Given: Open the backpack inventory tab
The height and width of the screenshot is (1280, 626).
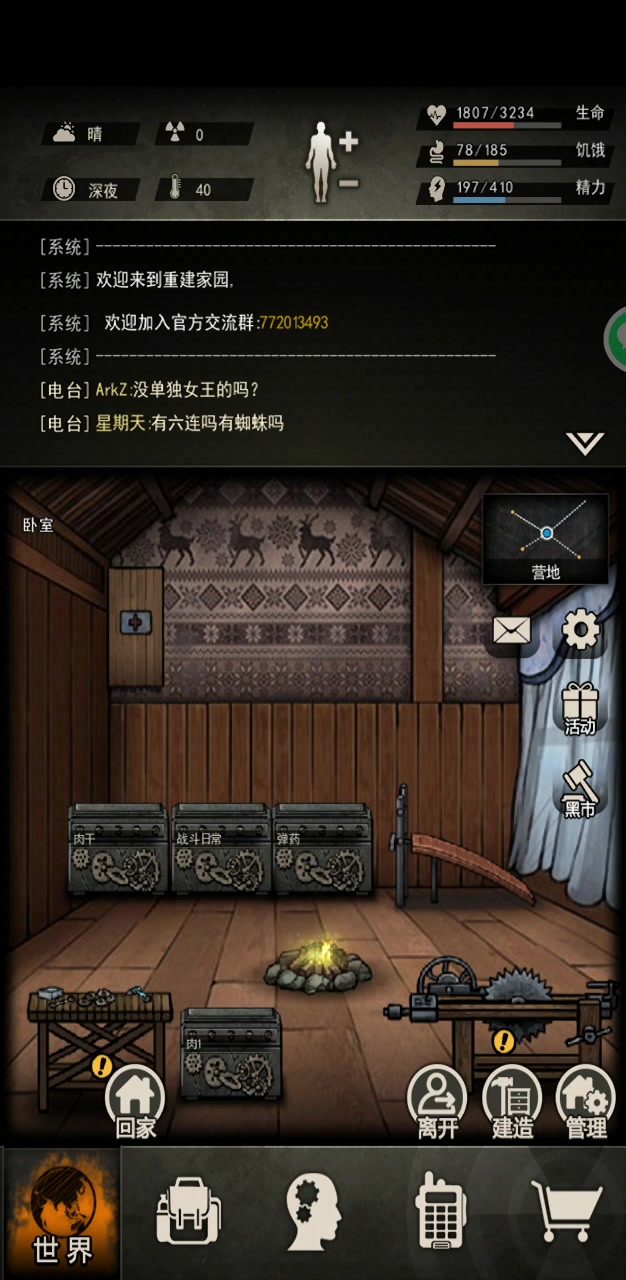Looking at the screenshot, I should pyautogui.click(x=188, y=1213).
